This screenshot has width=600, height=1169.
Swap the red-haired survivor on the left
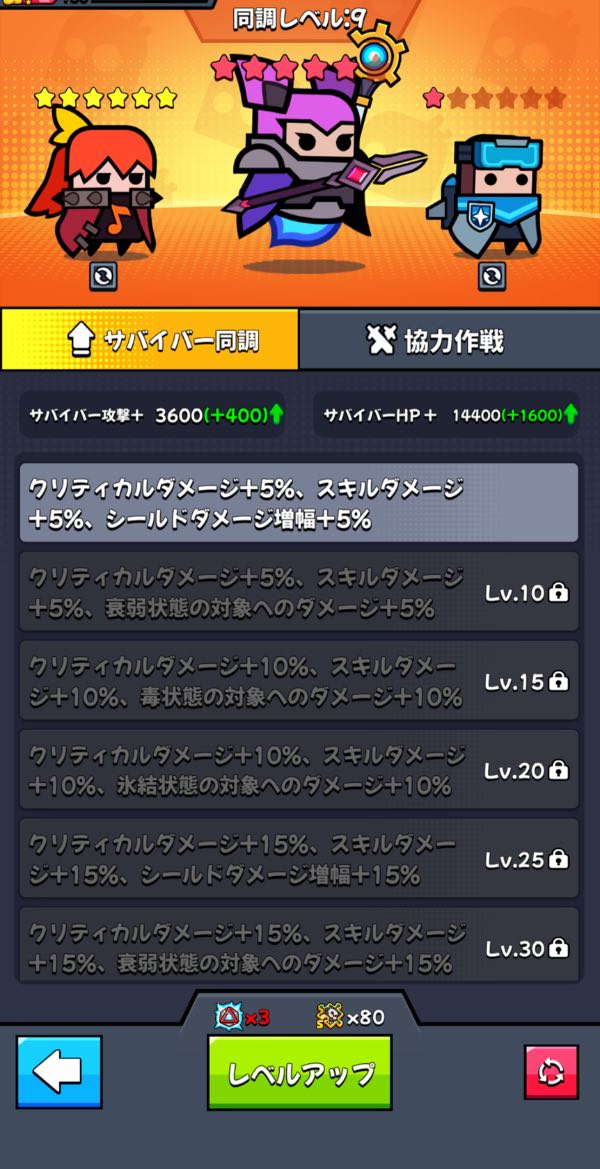(x=103, y=276)
